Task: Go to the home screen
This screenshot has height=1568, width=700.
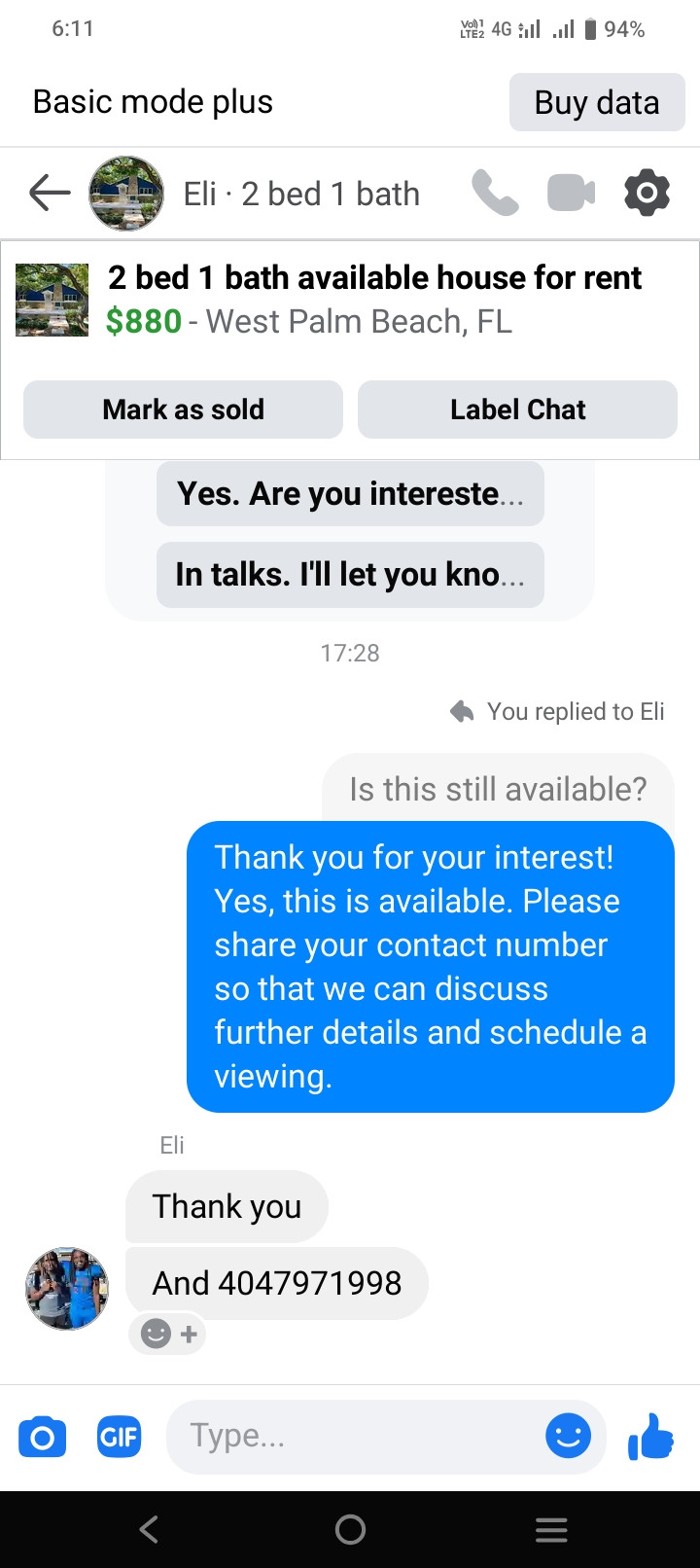Action: (x=350, y=1530)
